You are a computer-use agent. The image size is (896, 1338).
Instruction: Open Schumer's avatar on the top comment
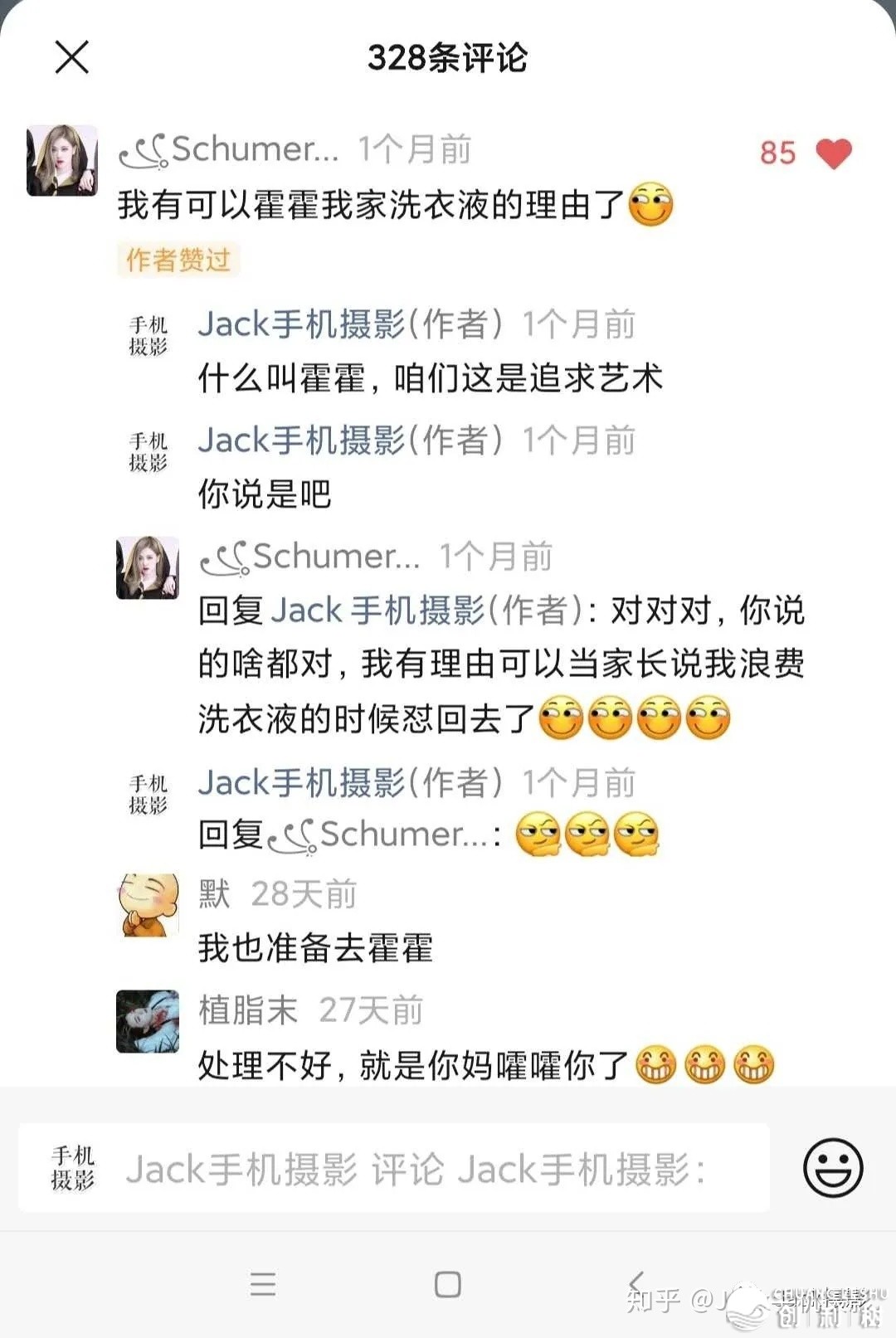click(62, 161)
